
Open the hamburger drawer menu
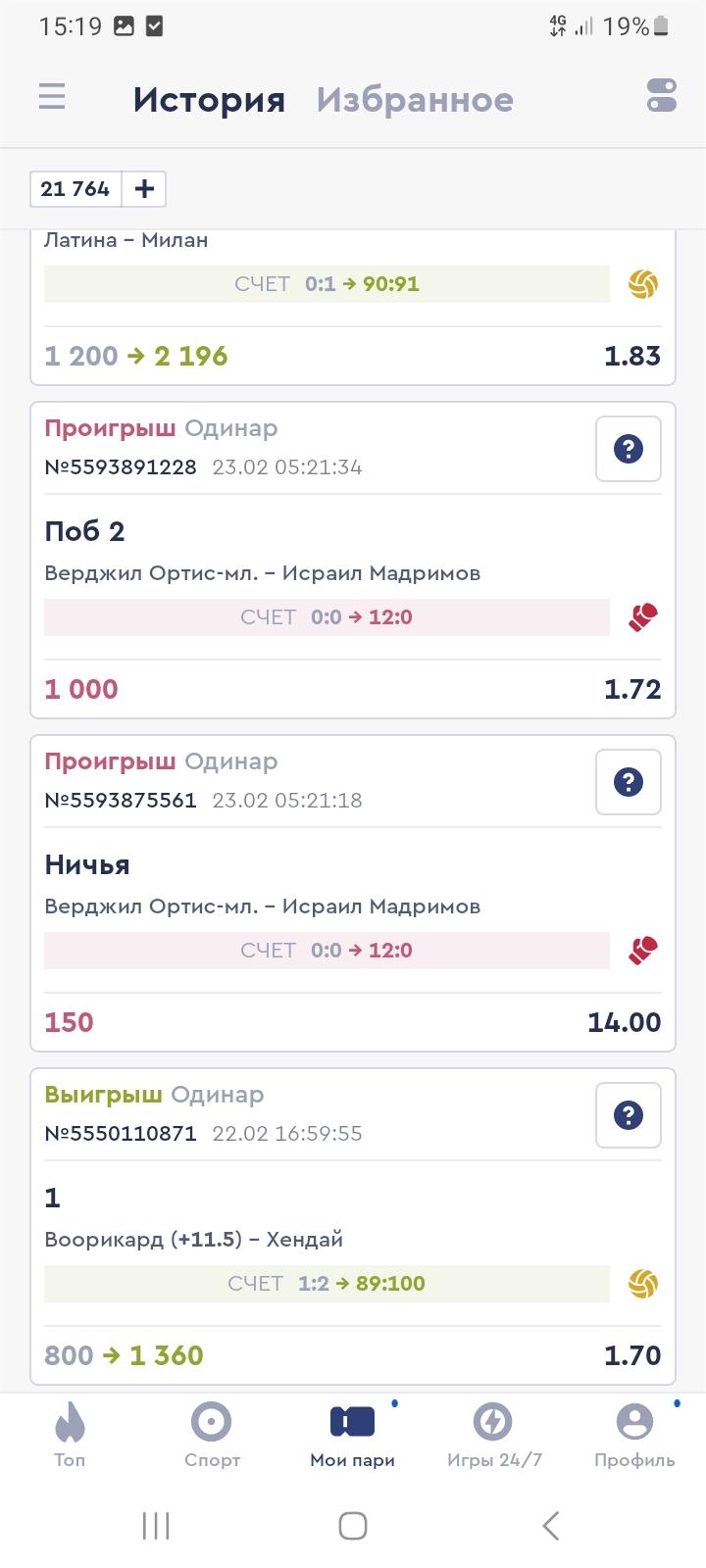click(x=52, y=97)
